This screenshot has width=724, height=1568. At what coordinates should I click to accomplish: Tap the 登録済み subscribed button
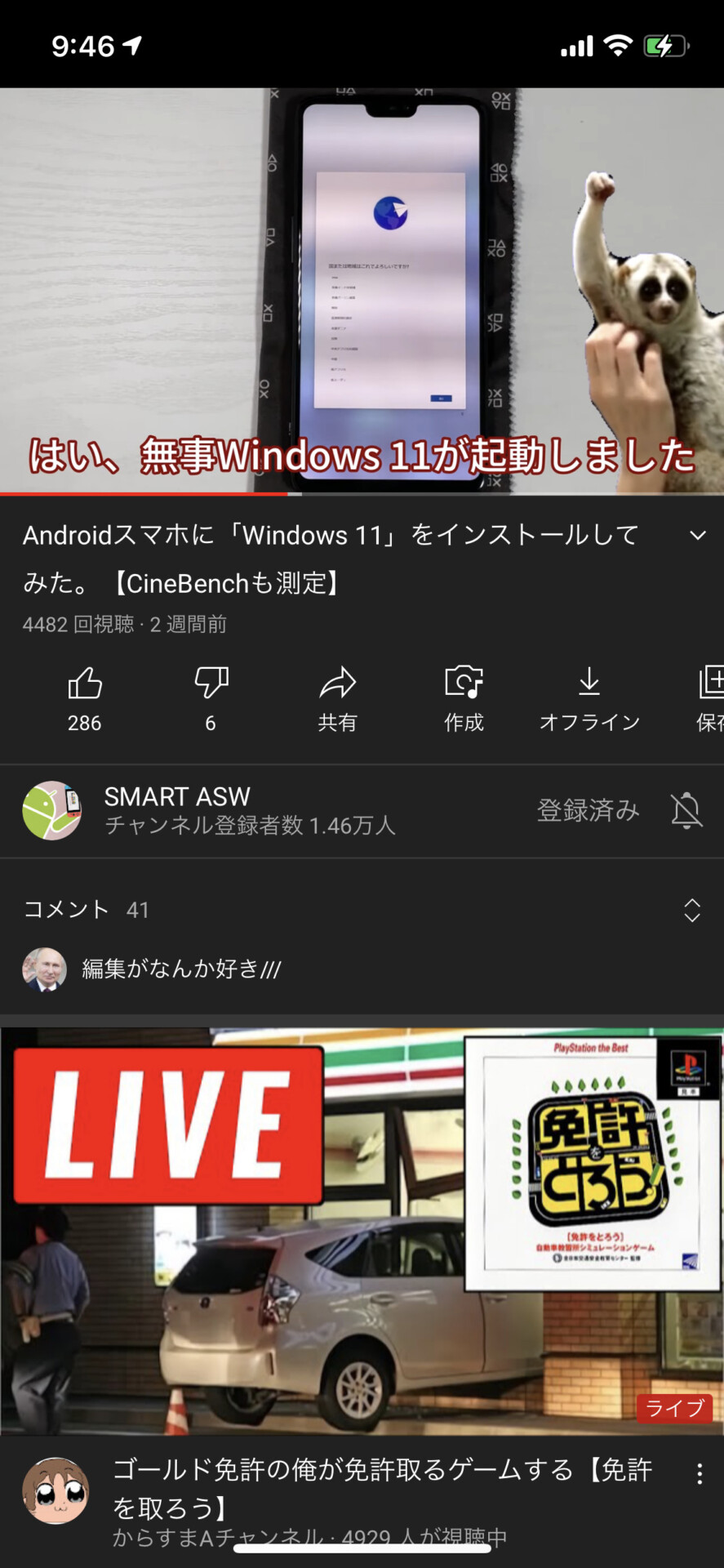point(588,810)
